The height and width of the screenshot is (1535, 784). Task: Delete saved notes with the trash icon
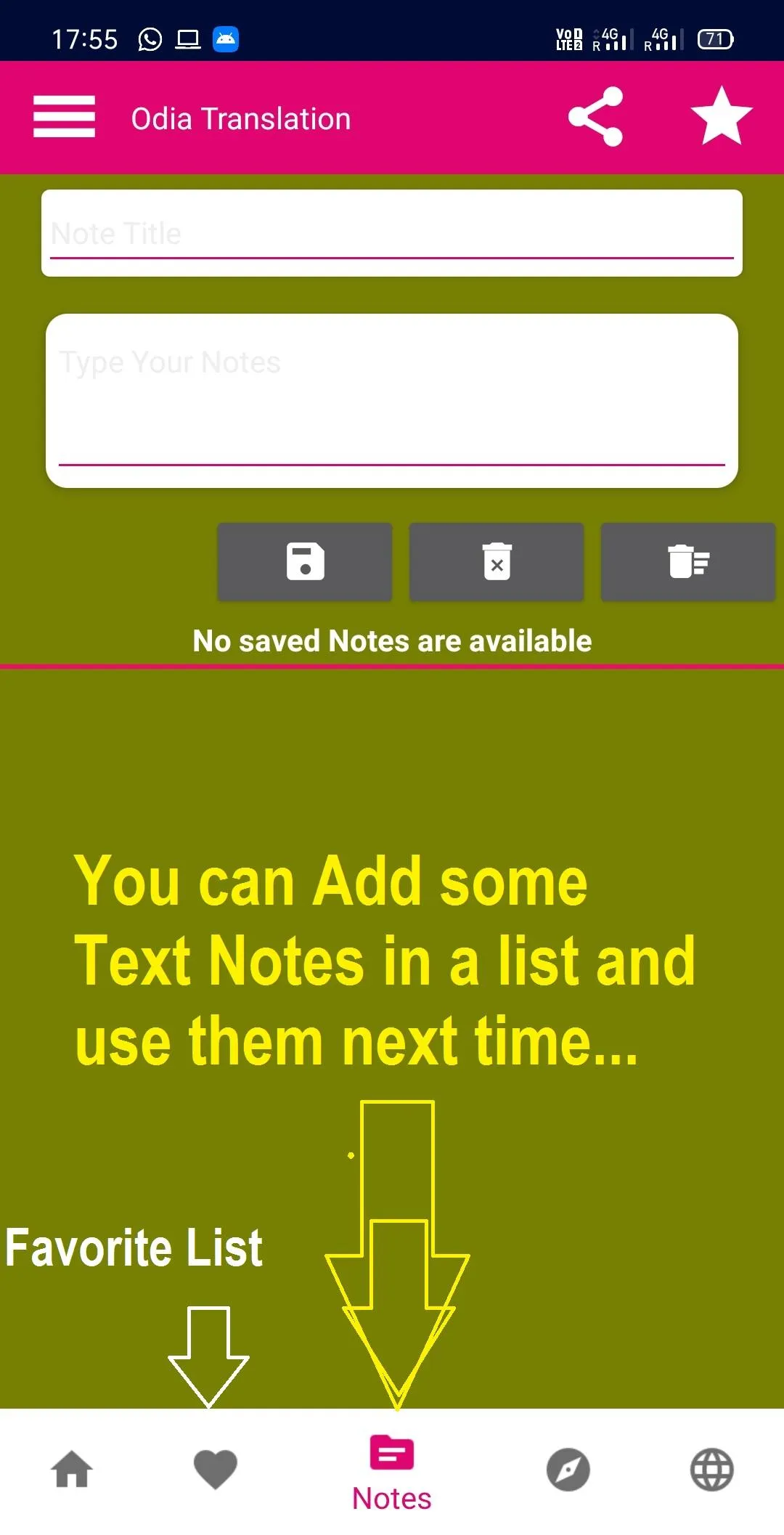point(687,562)
